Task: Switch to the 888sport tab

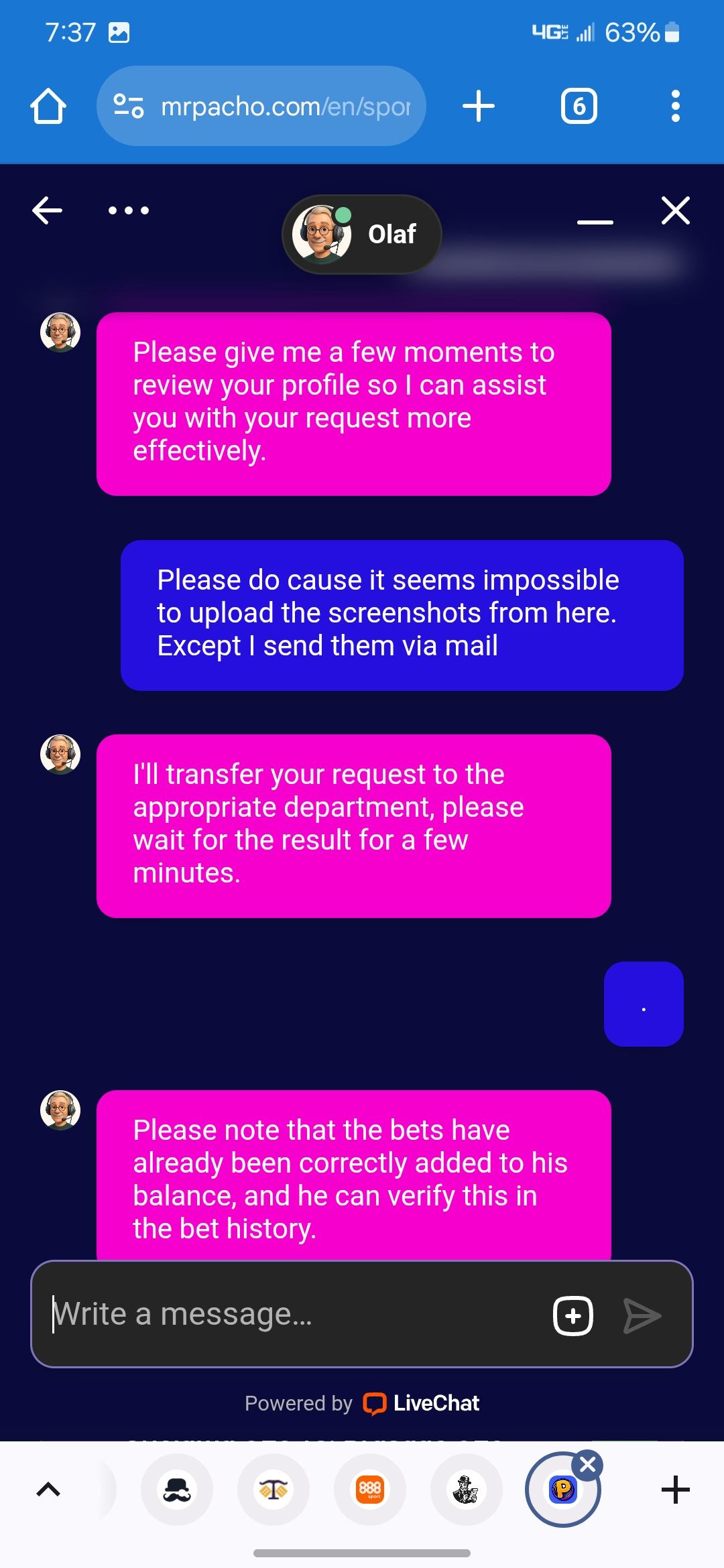Action: tap(370, 1490)
